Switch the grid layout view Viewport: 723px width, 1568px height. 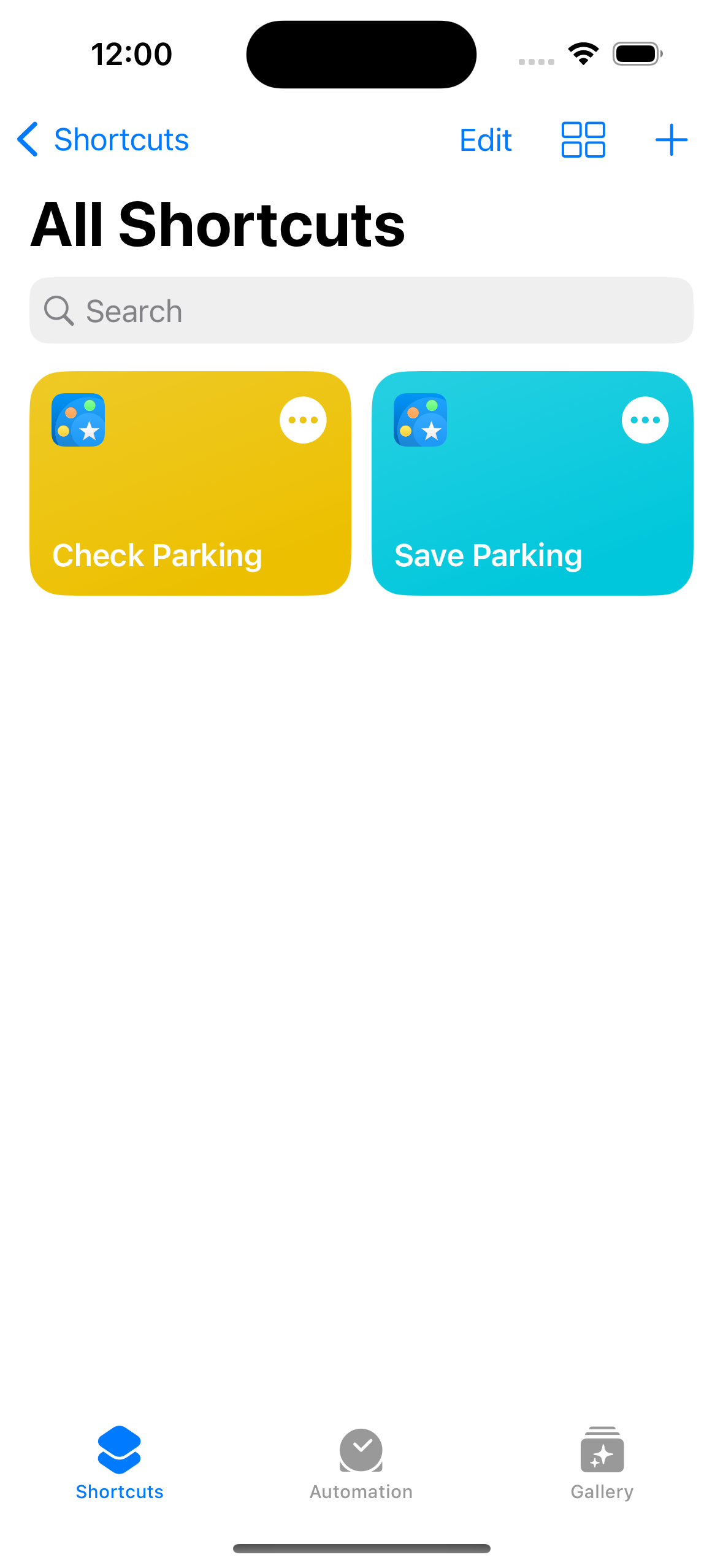click(x=583, y=140)
